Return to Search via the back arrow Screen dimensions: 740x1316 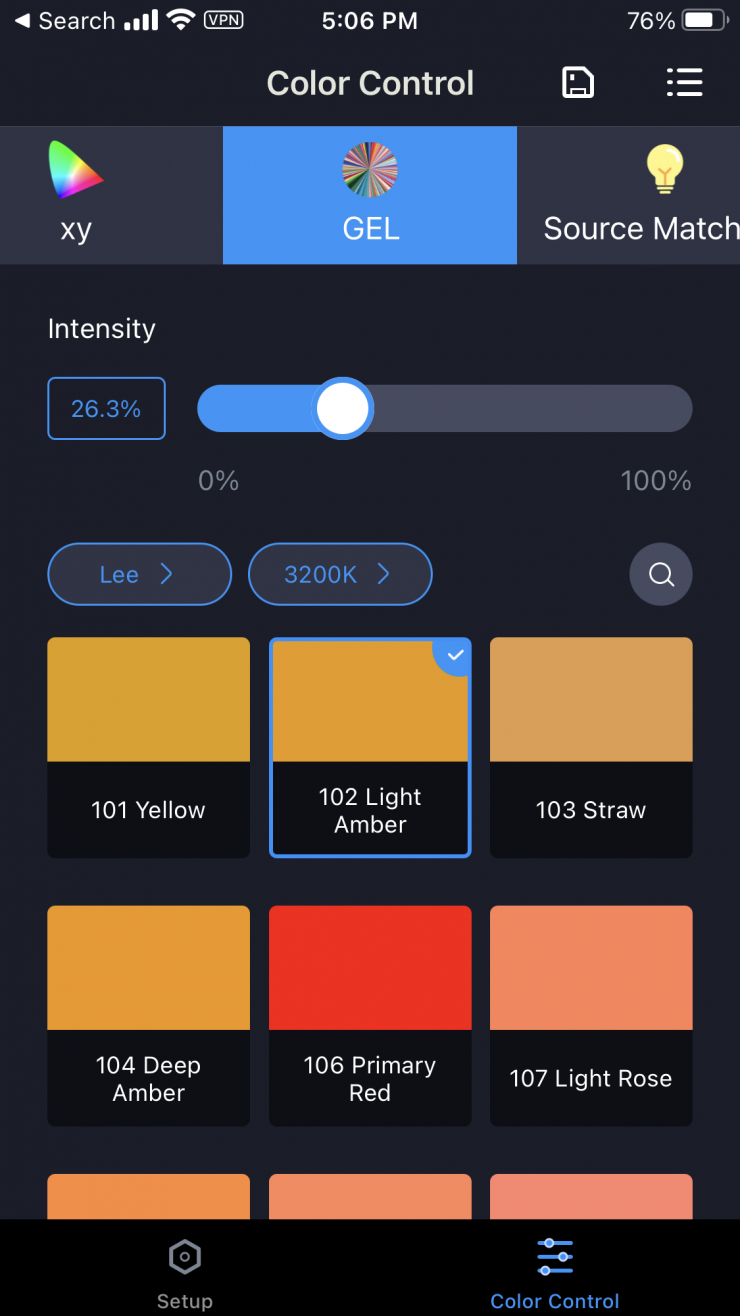point(62,20)
